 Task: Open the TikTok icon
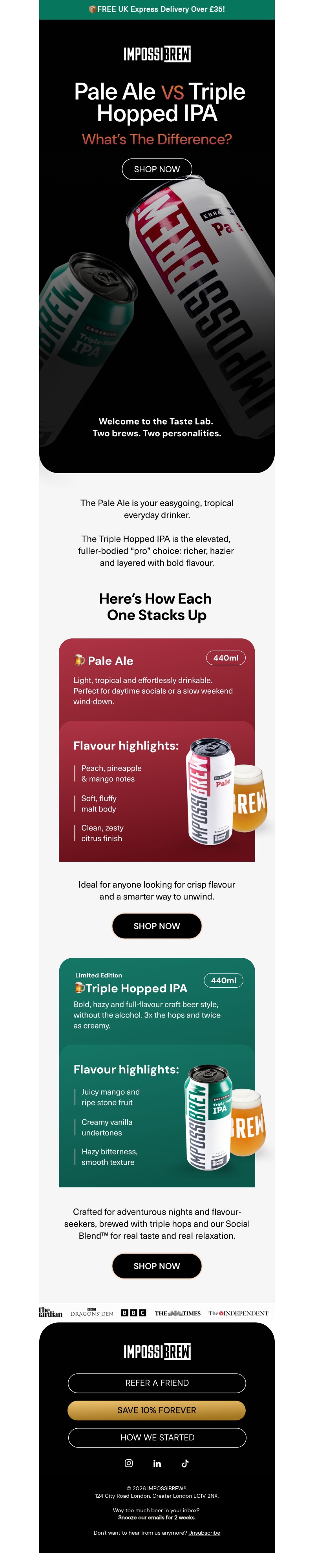point(185,1463)
